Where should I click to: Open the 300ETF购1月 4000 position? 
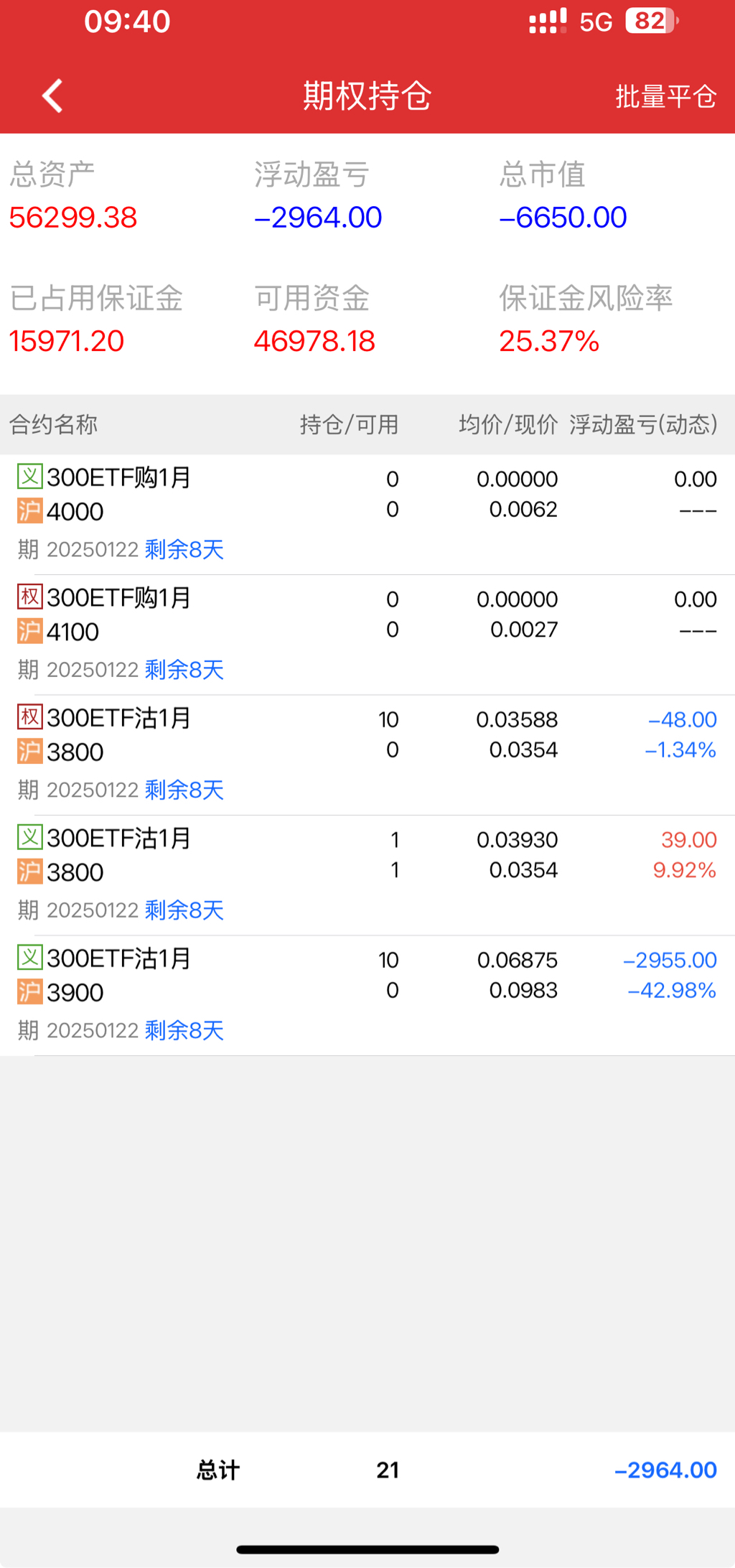coord(366,513)
